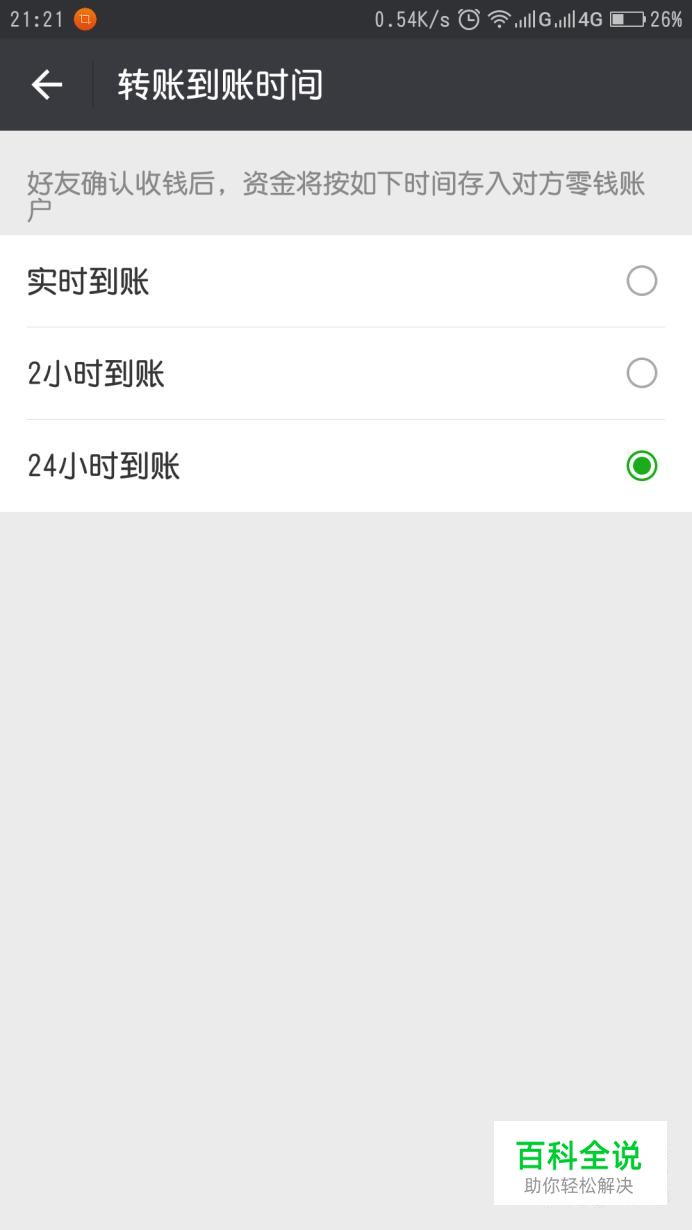
Task: Select 实时到账 option
Action: [346, 281]
